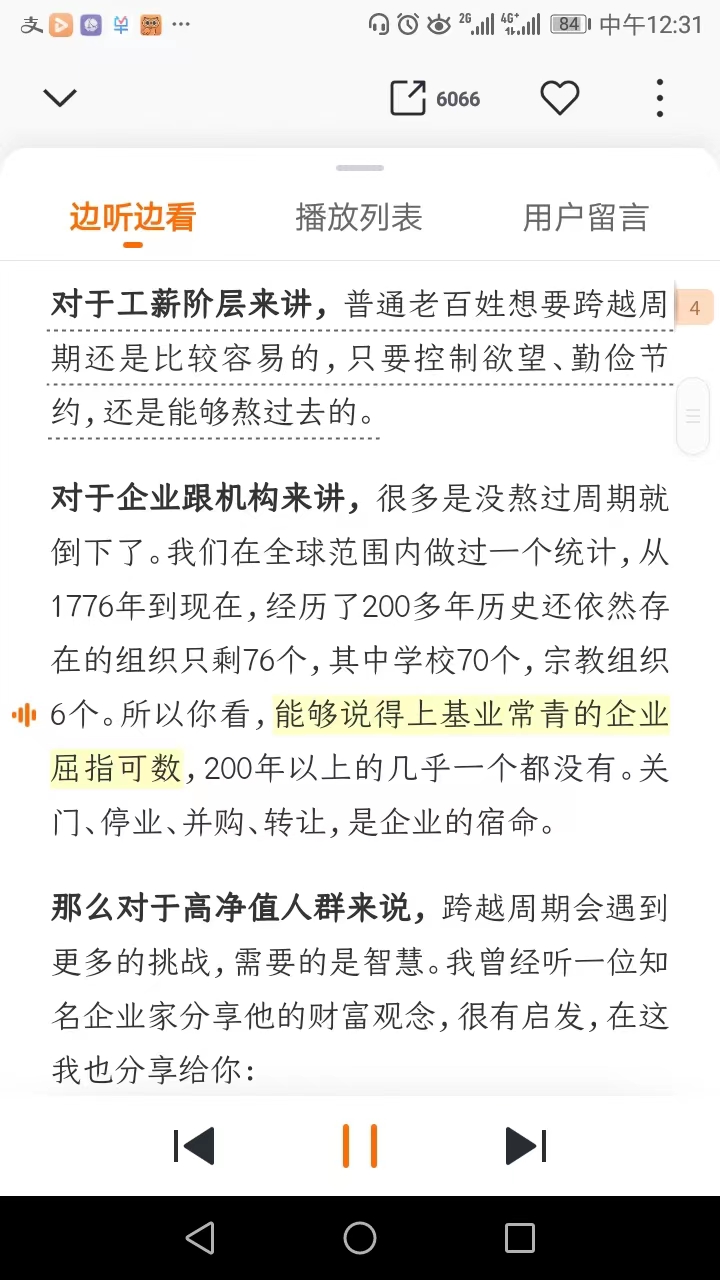Skip to the next track

(x=526, y=1146)
